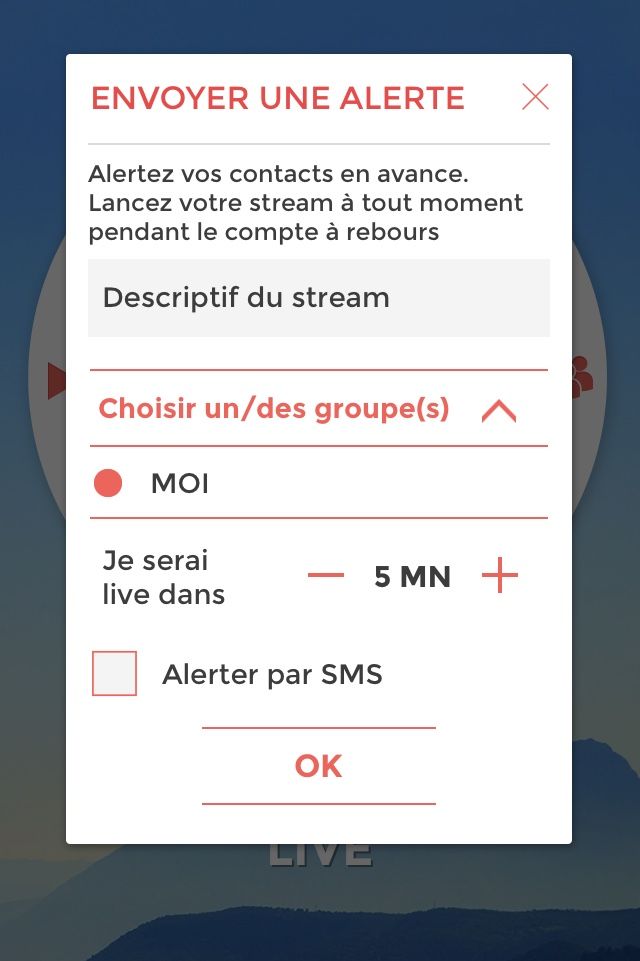
Task: Increase the live countdown with plus
Action: click(x=500, y=576)
